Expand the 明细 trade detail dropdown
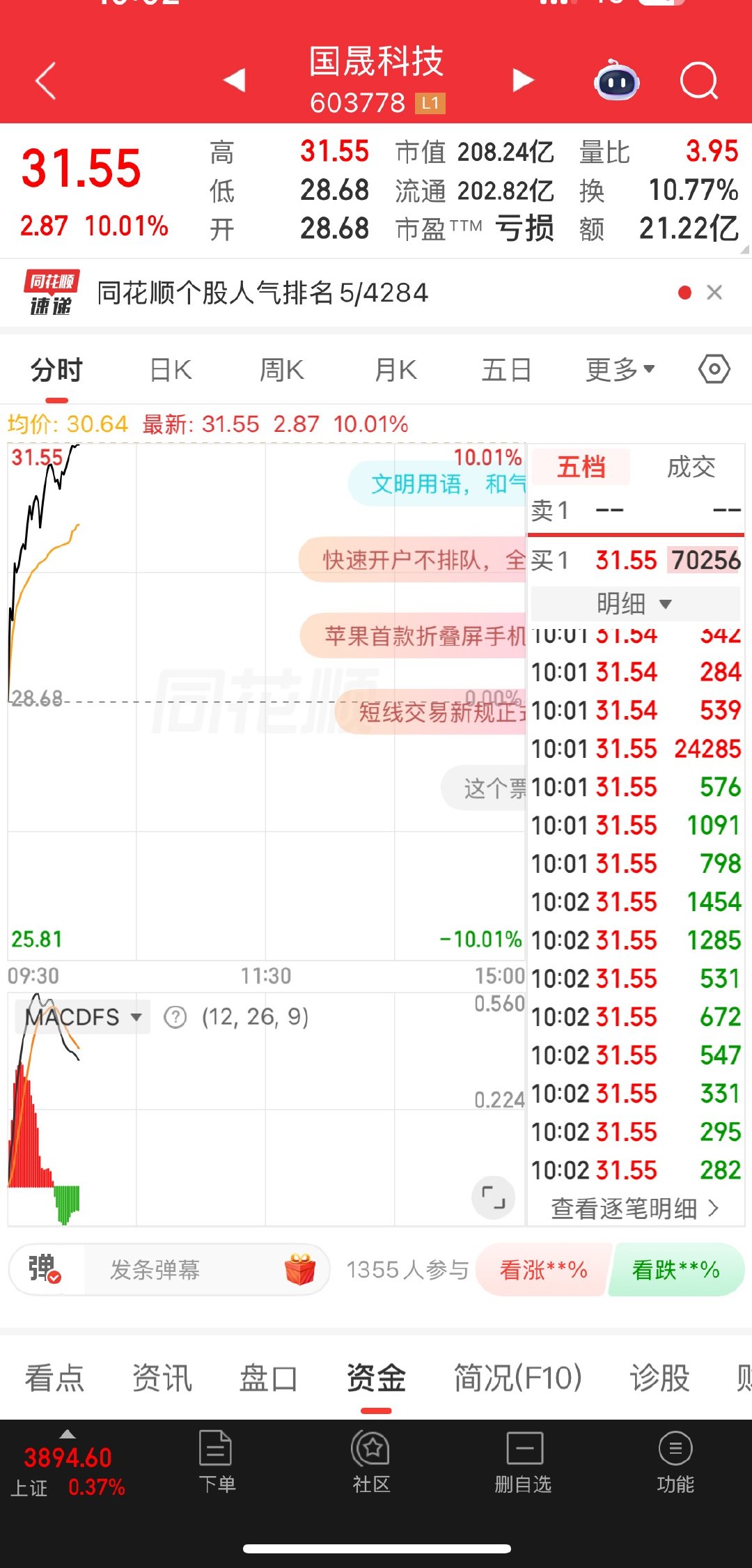752x1568 pixels. coord(634,603)
